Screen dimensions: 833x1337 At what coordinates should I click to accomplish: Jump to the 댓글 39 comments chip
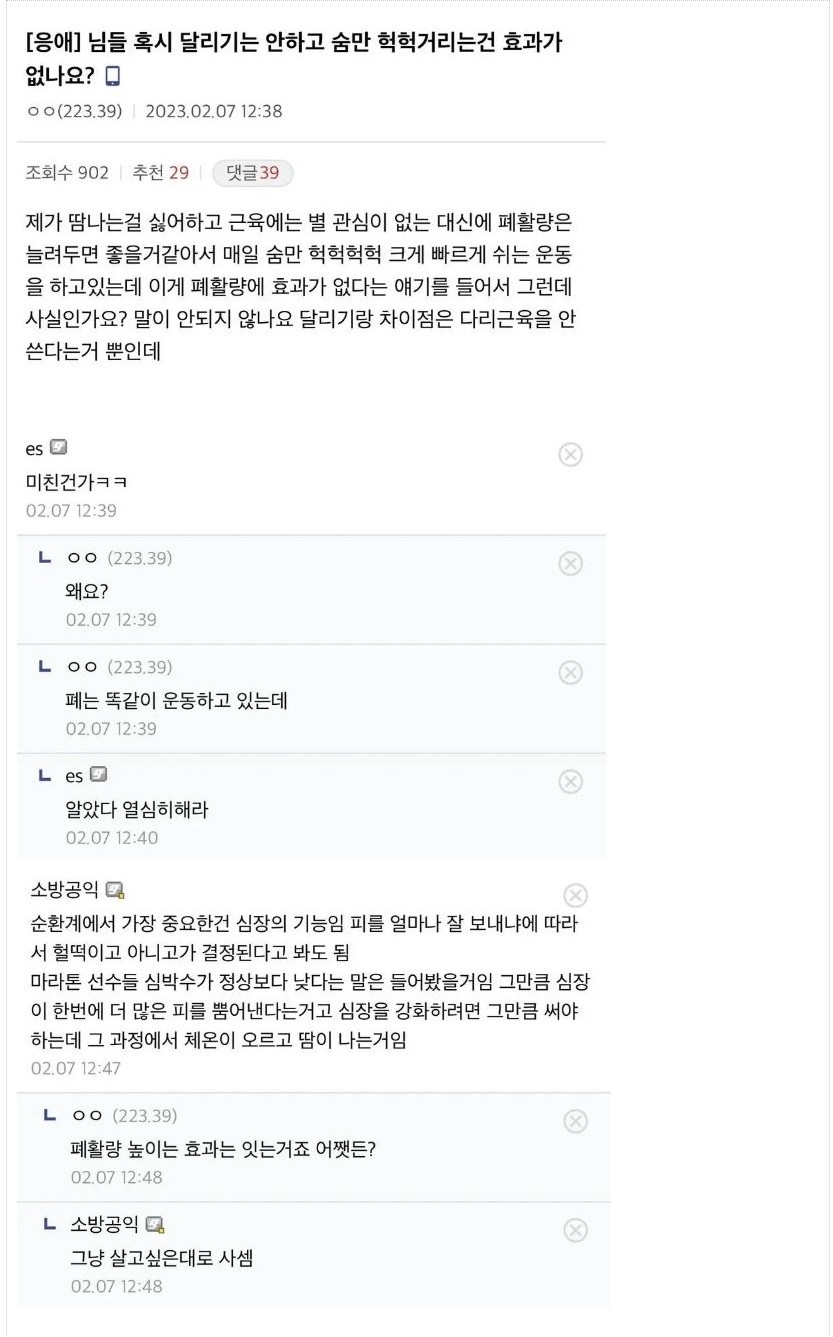[252, 173]
